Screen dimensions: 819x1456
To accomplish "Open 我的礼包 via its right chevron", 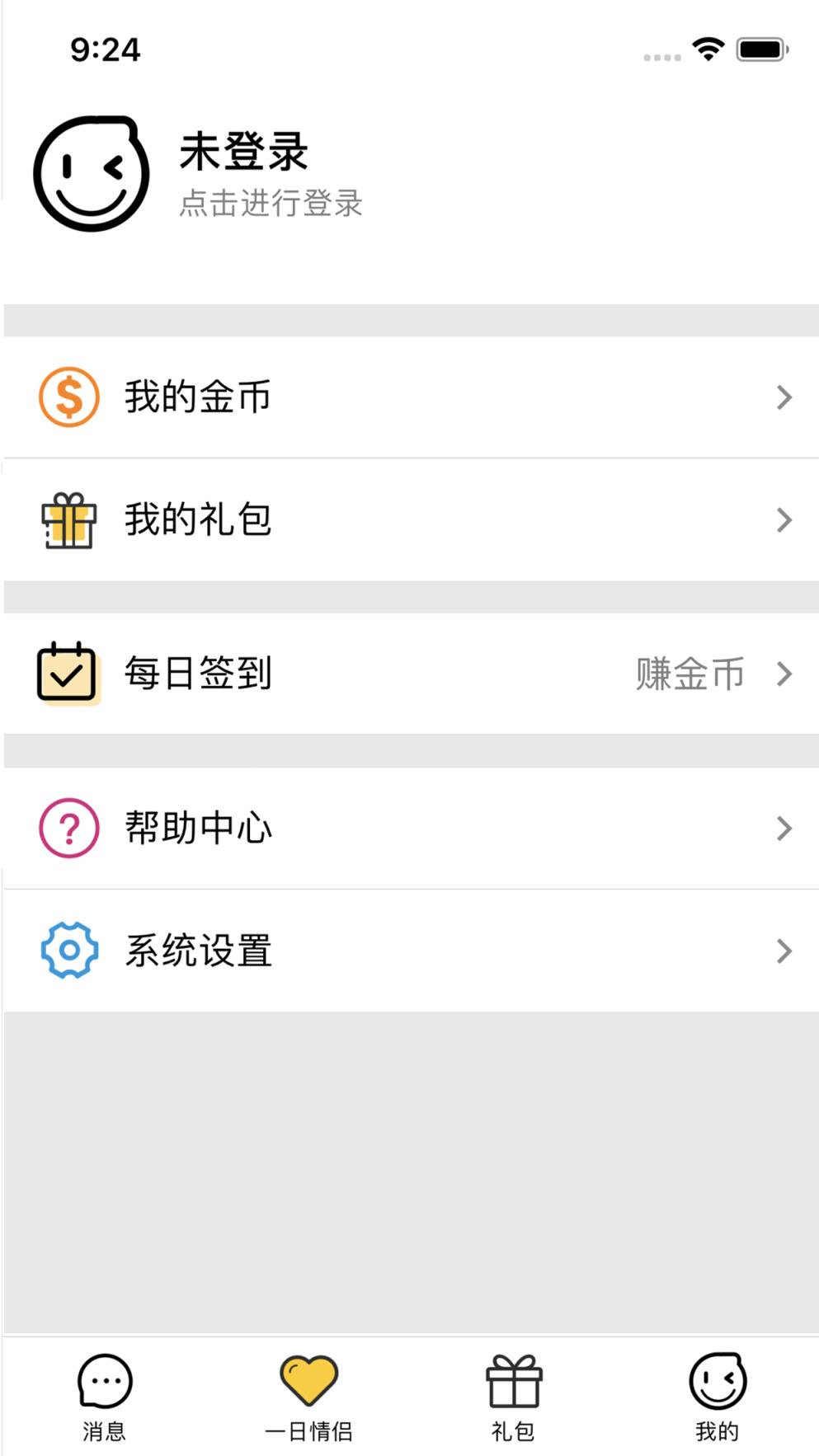I will pyautogui.click(x=783, y=519).
